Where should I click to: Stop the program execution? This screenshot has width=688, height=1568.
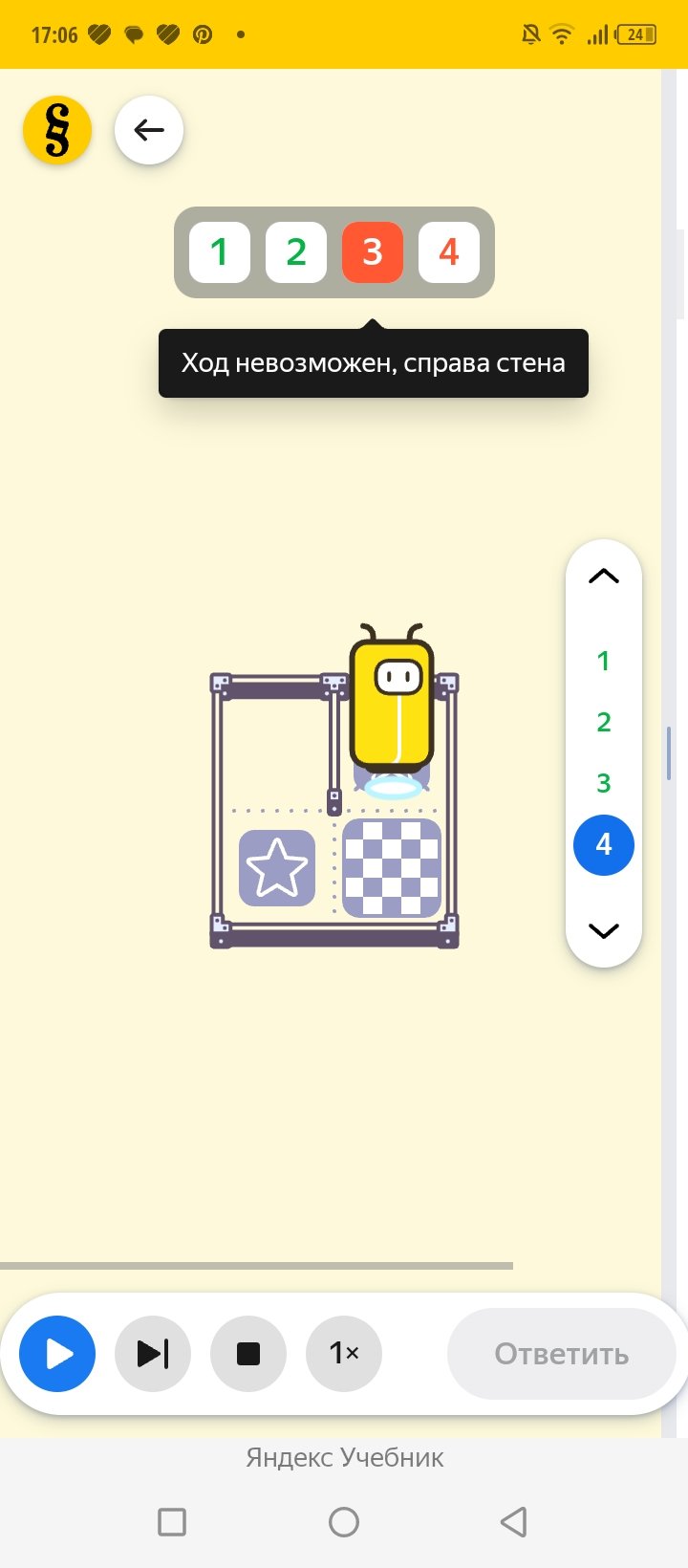248,1354
